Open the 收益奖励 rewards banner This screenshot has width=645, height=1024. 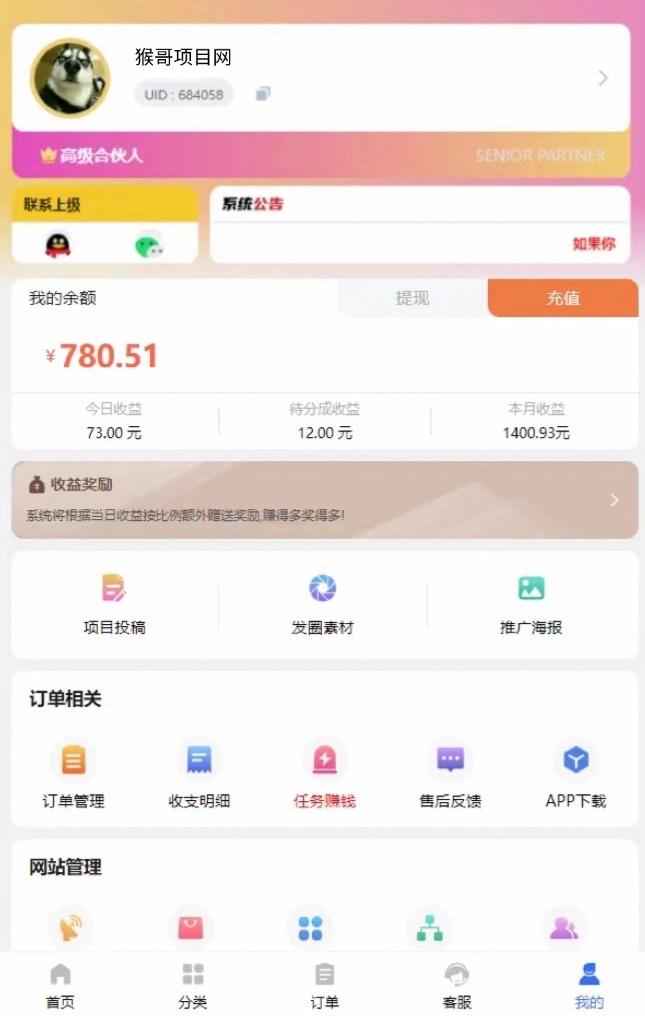(324, 500)
